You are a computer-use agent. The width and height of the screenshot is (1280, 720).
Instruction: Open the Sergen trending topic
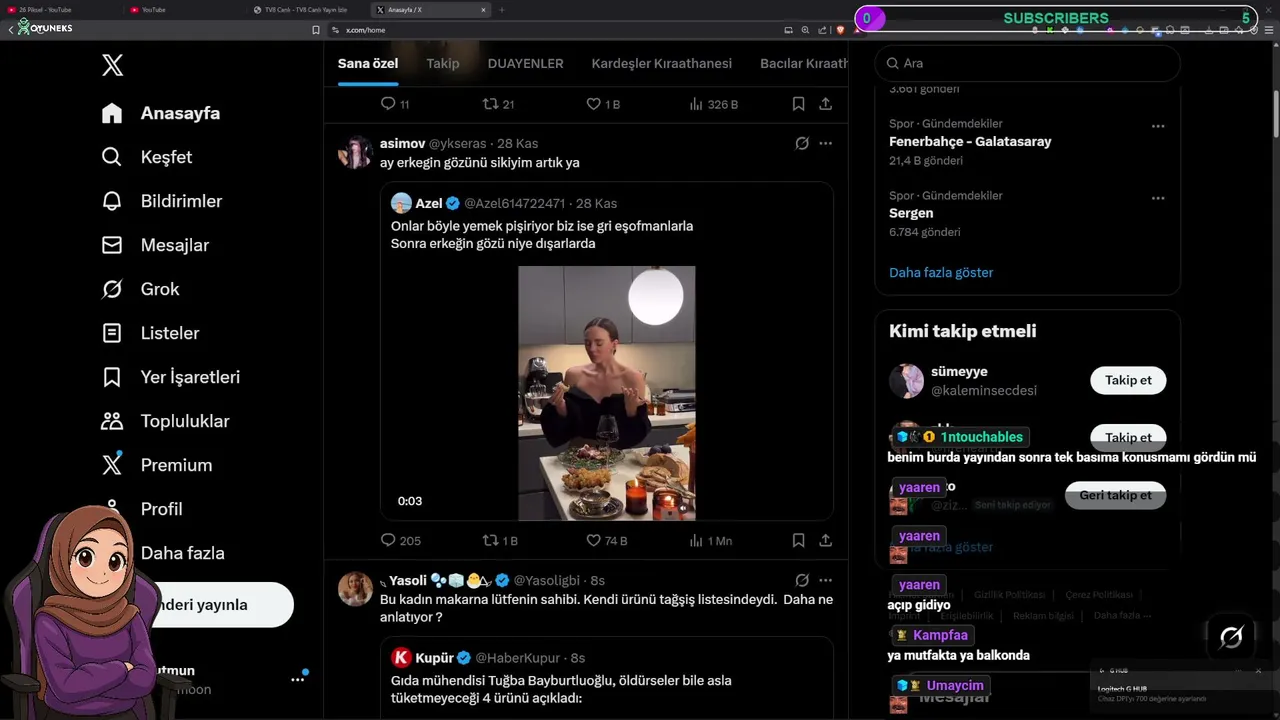(x=911, y=213)
